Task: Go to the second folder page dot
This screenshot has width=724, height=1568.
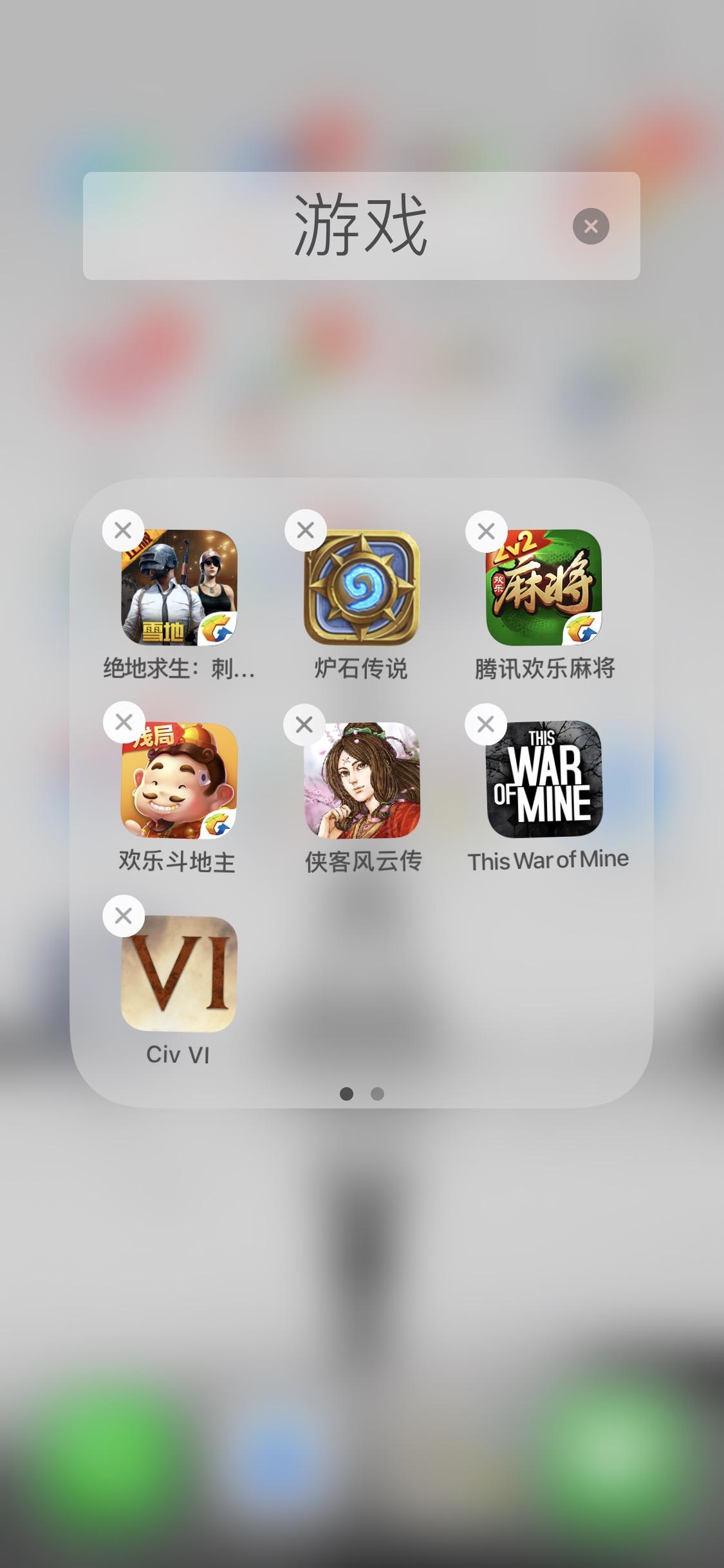Action: click(378, 1094)
